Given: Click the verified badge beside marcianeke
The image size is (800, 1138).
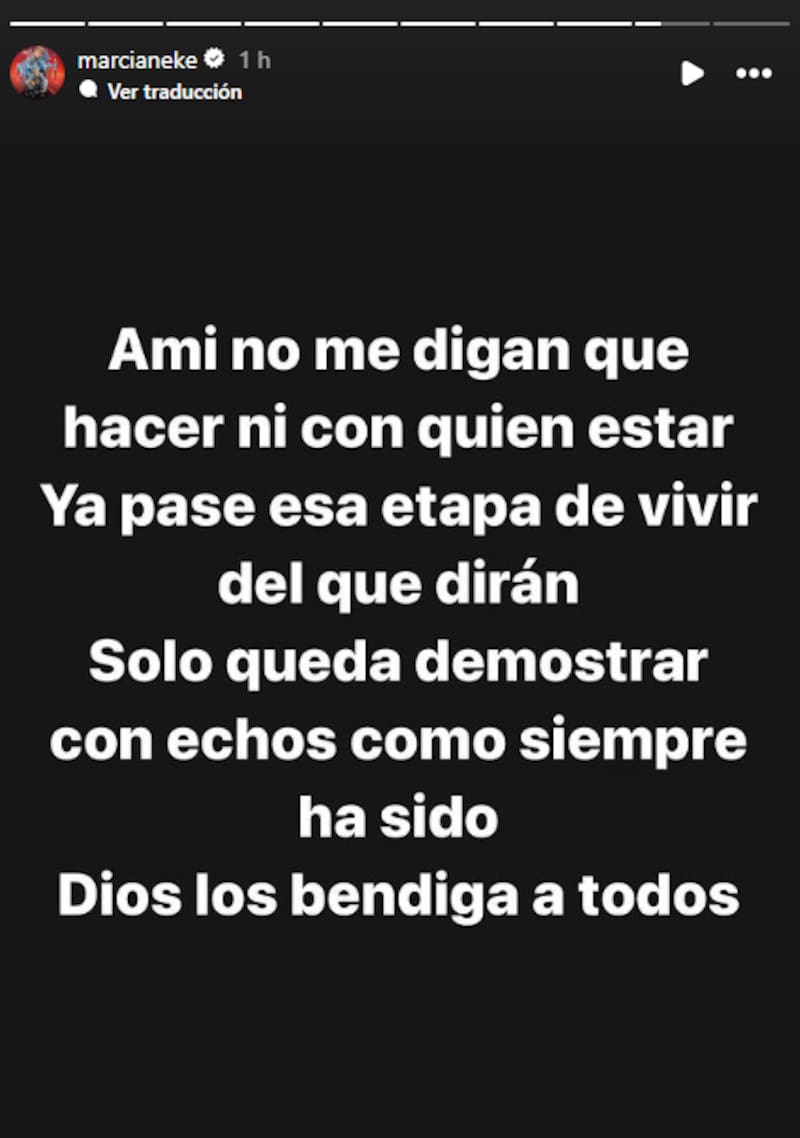Looking at the screenshot, I should (x=213, y=59).
